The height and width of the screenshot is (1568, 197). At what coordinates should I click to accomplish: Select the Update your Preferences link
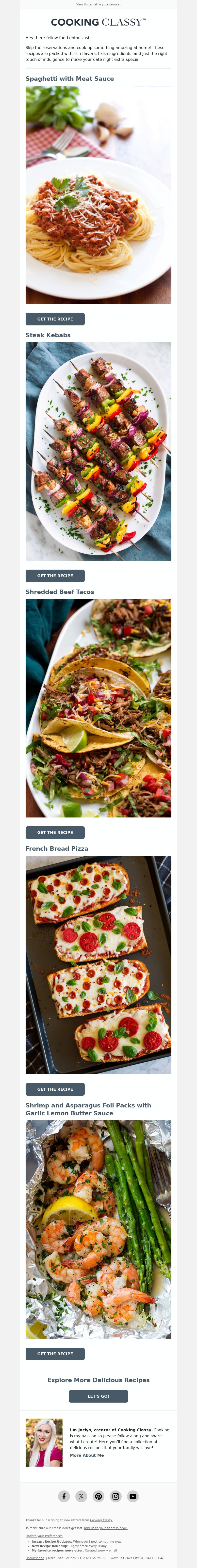[x=44, y=1536]
